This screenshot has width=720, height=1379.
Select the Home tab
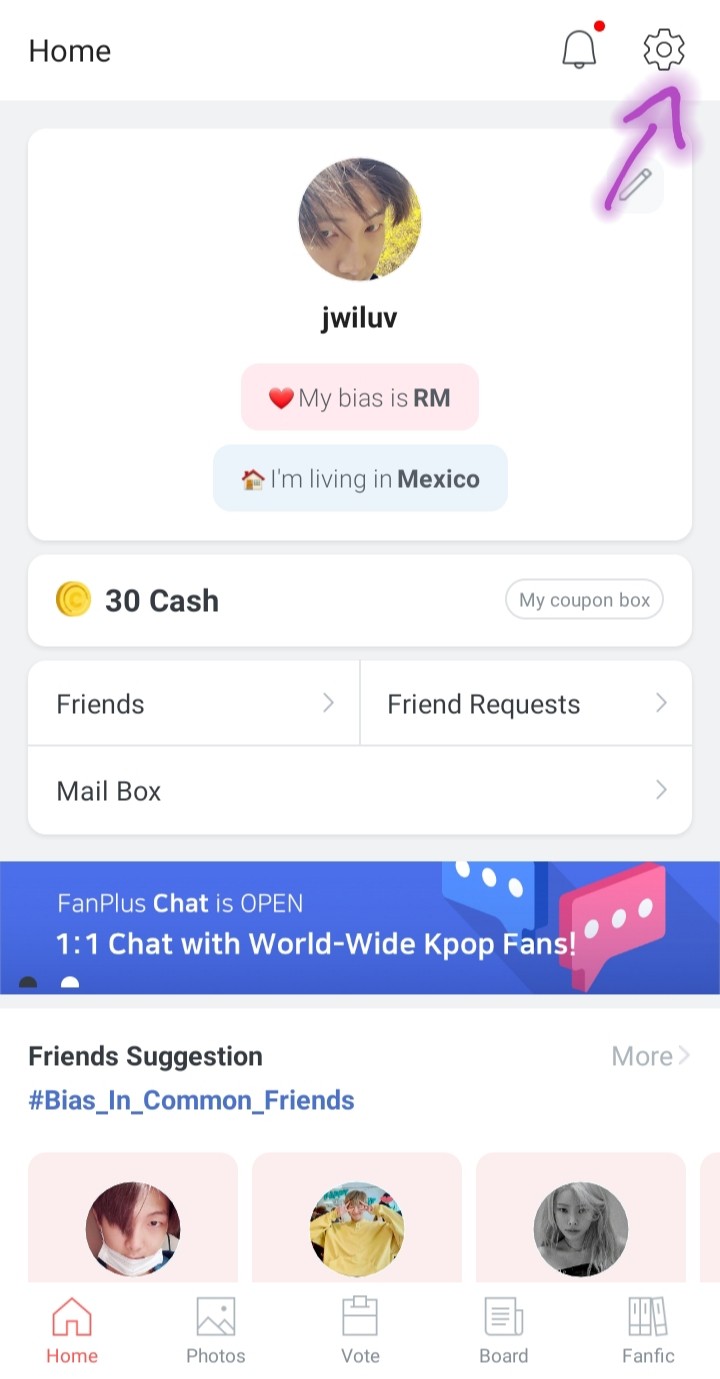point(72,1331)
